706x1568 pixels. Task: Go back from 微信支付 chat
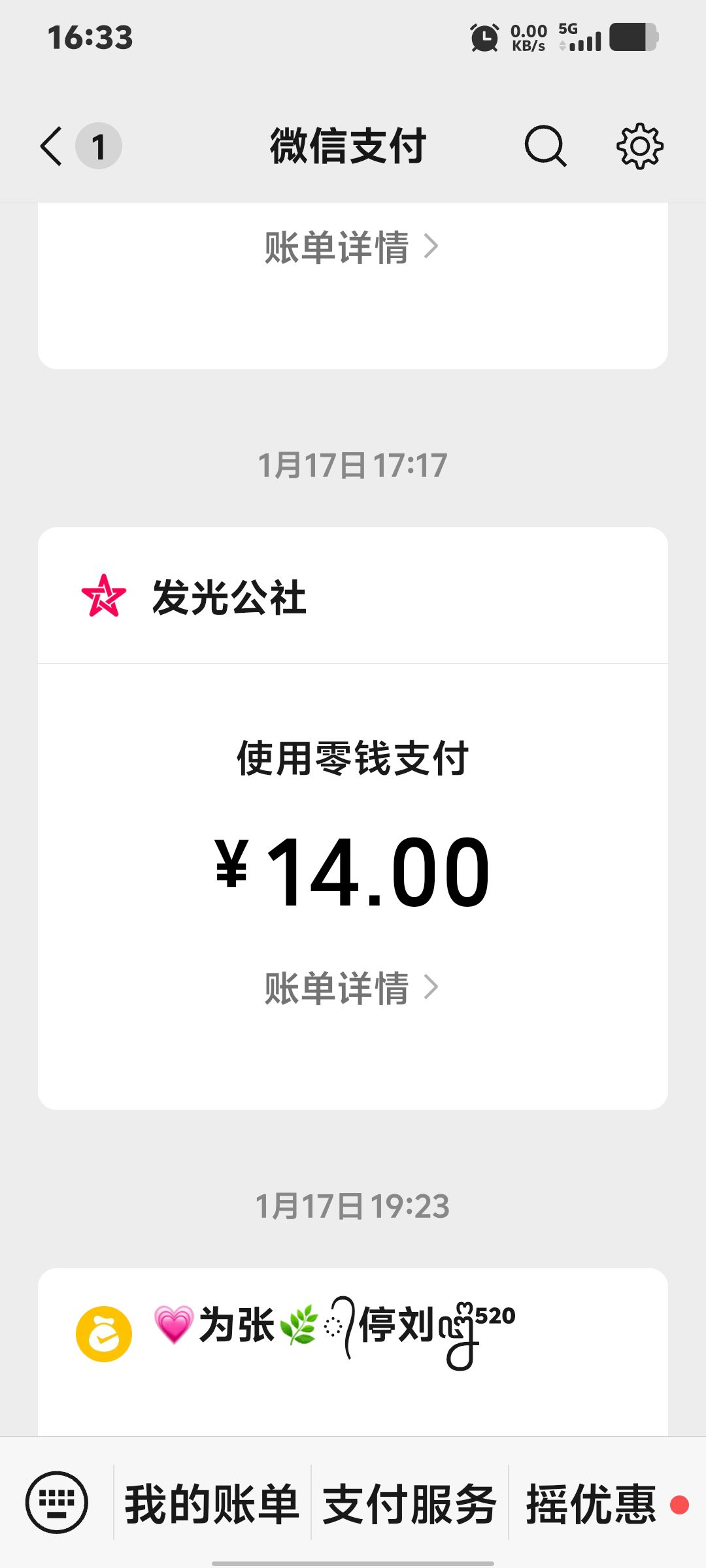click(52, 146)
